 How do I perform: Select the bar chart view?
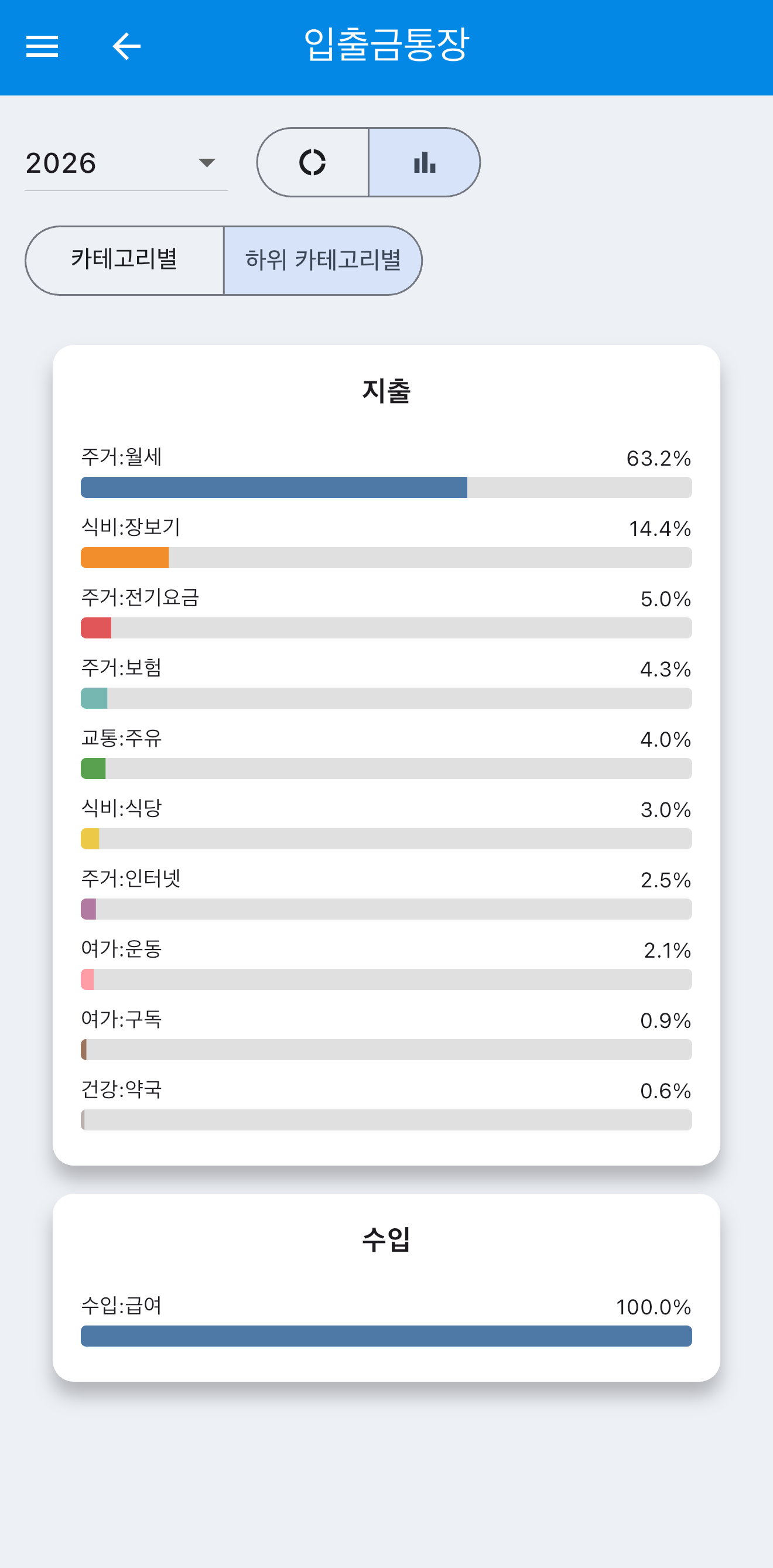tap(424, 162)
